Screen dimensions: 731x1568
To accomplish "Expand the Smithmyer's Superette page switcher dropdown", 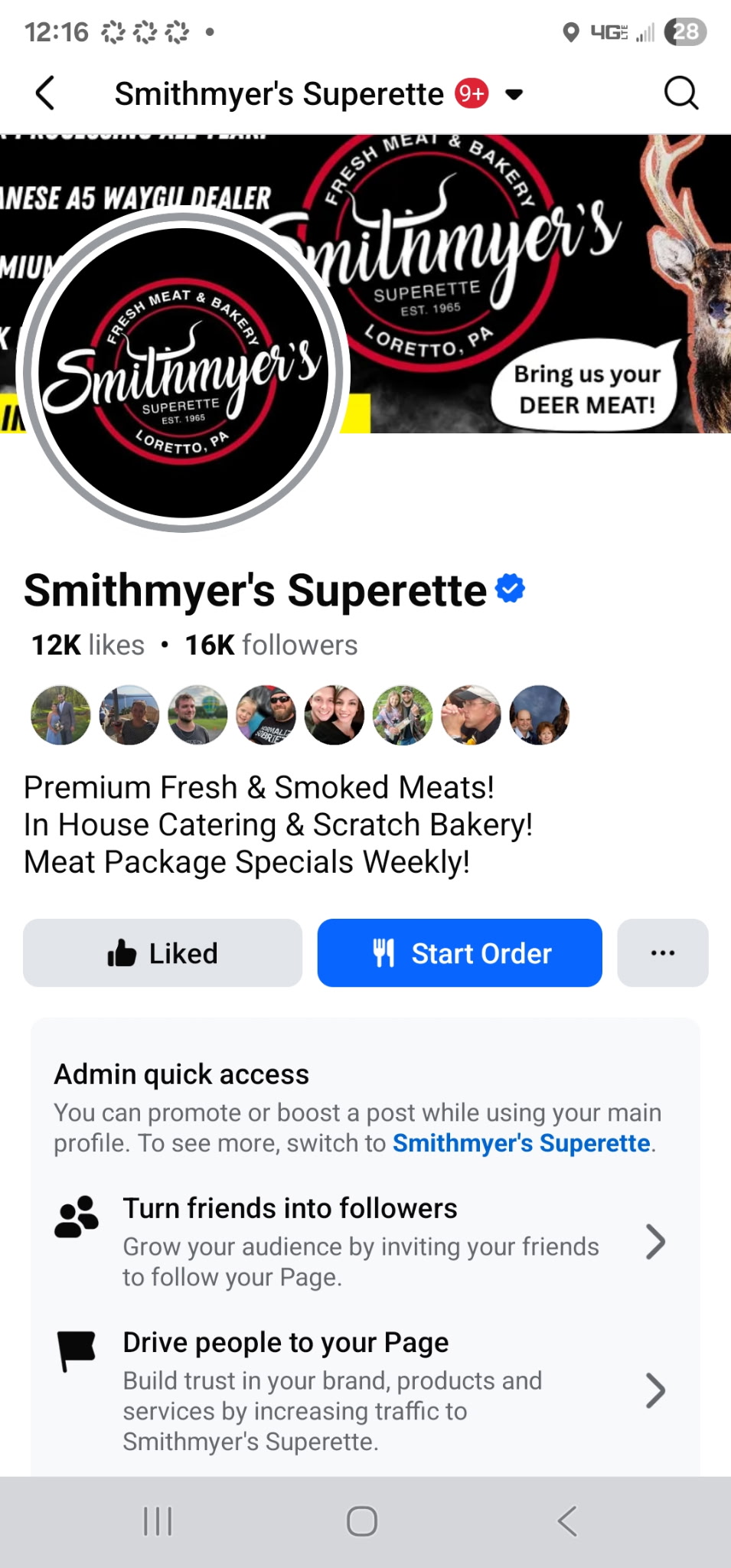I will point(514,94).
